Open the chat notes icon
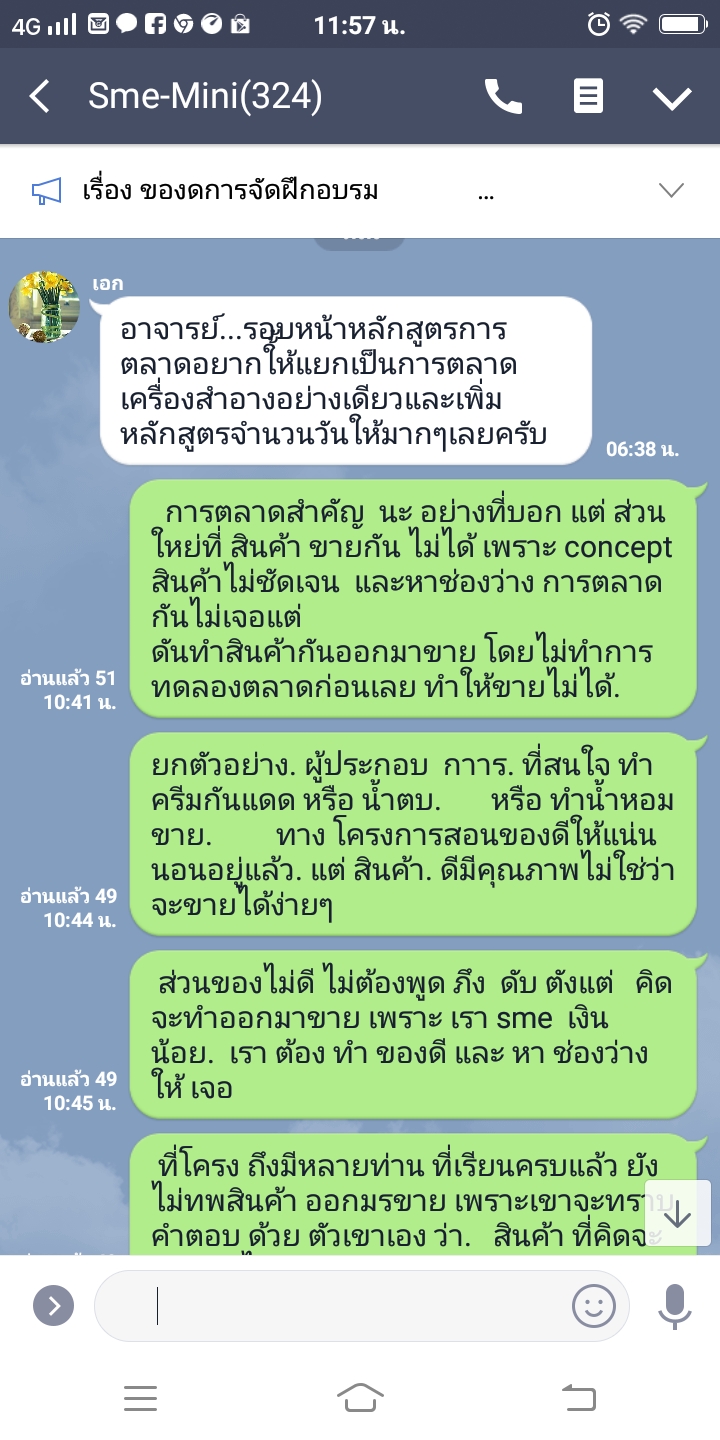720x1440 pixels. pyautogui.click(x=588, y=97)
